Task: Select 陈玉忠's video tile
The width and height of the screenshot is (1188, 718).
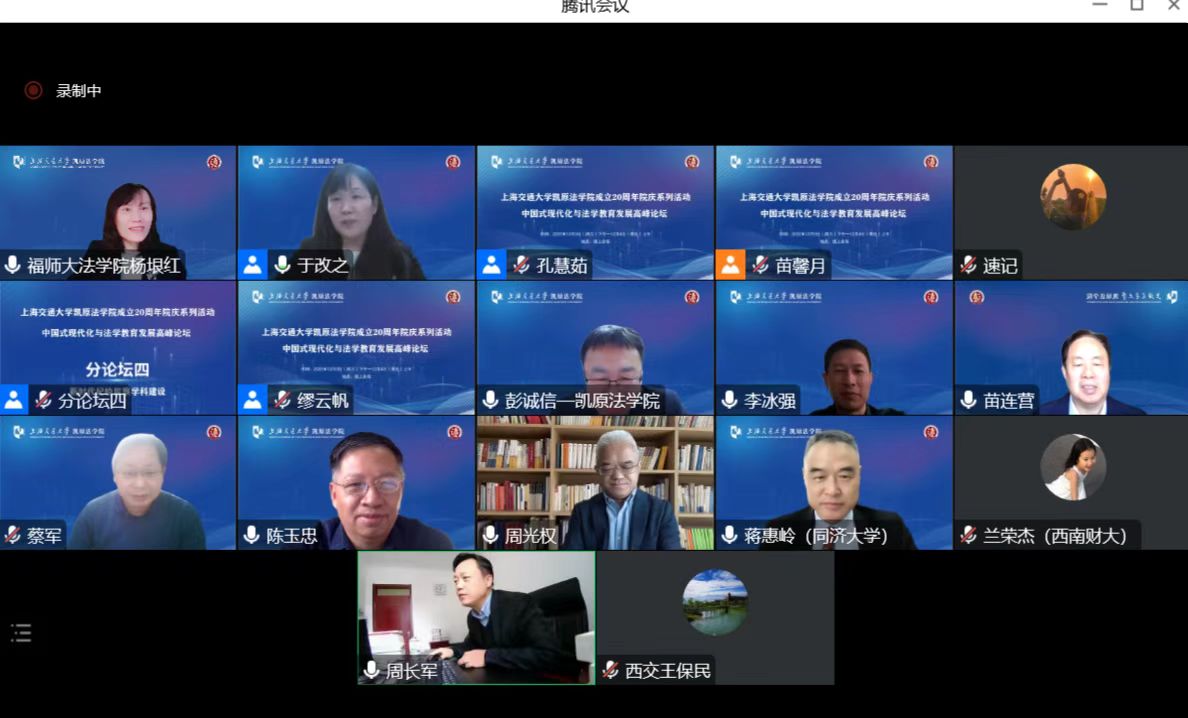Action: tap(356, 482)
